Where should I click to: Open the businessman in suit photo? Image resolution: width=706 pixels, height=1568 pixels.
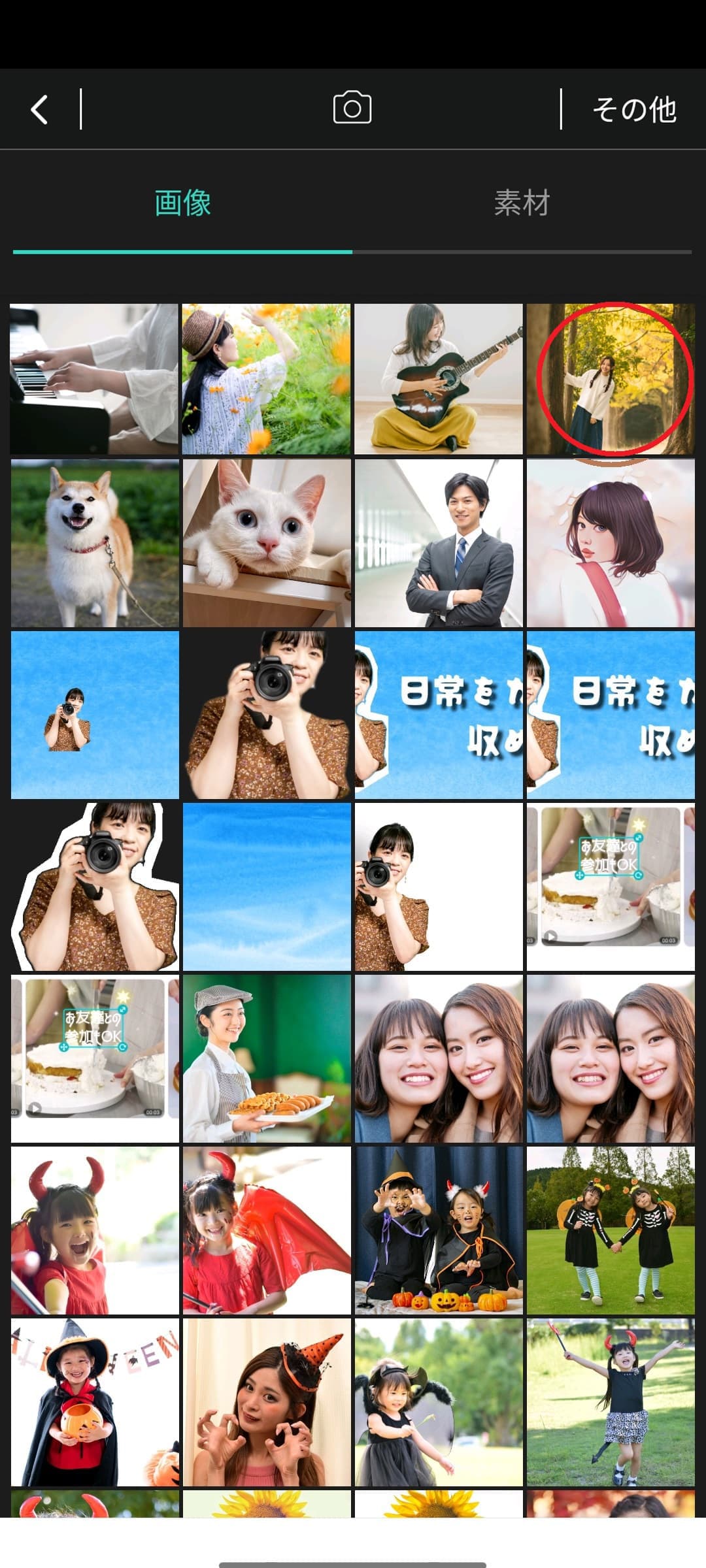coord(438,544)
